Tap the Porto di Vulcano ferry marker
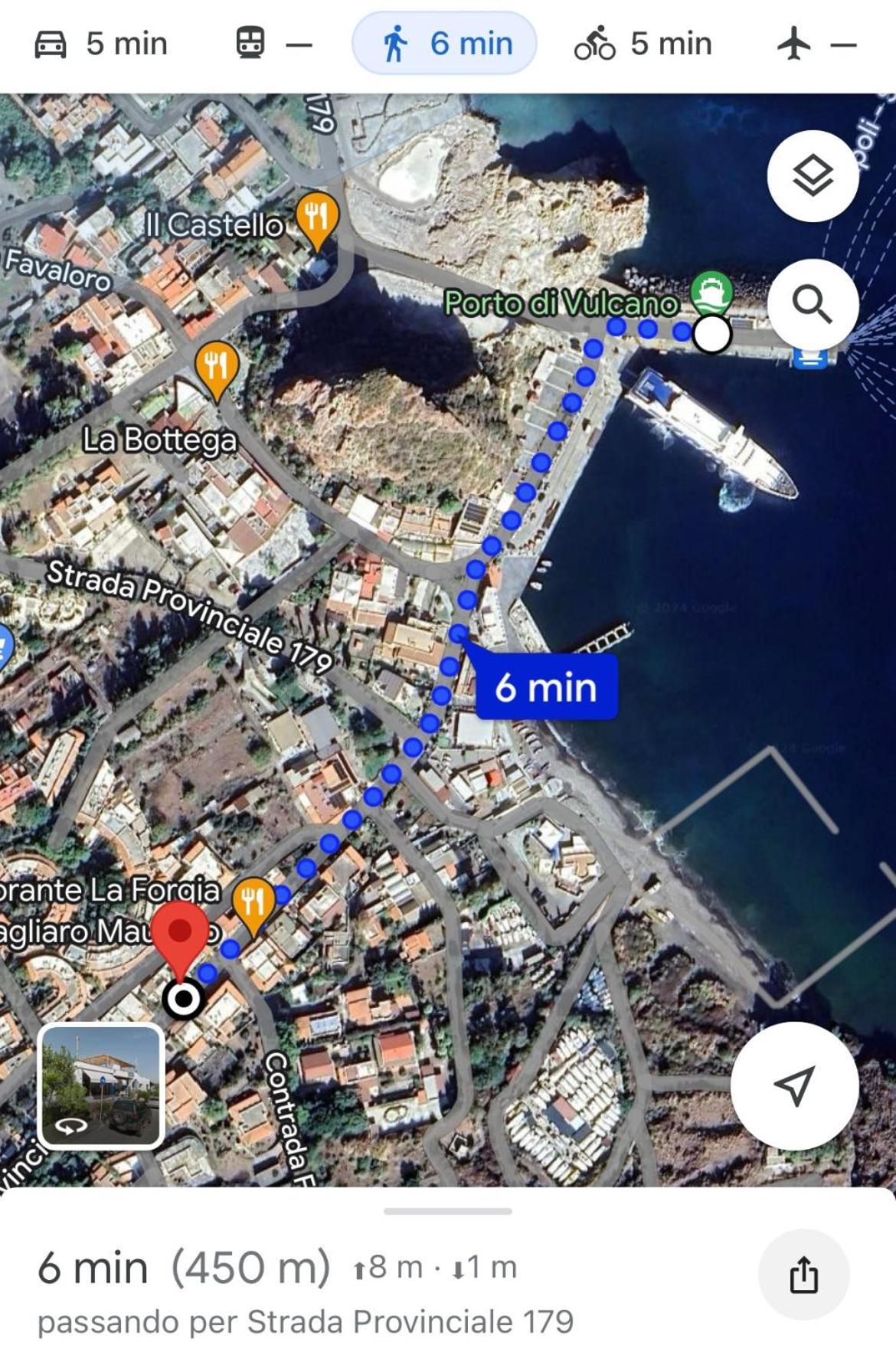This screenshot has height=1355, width=896. (x=711, y=293)
